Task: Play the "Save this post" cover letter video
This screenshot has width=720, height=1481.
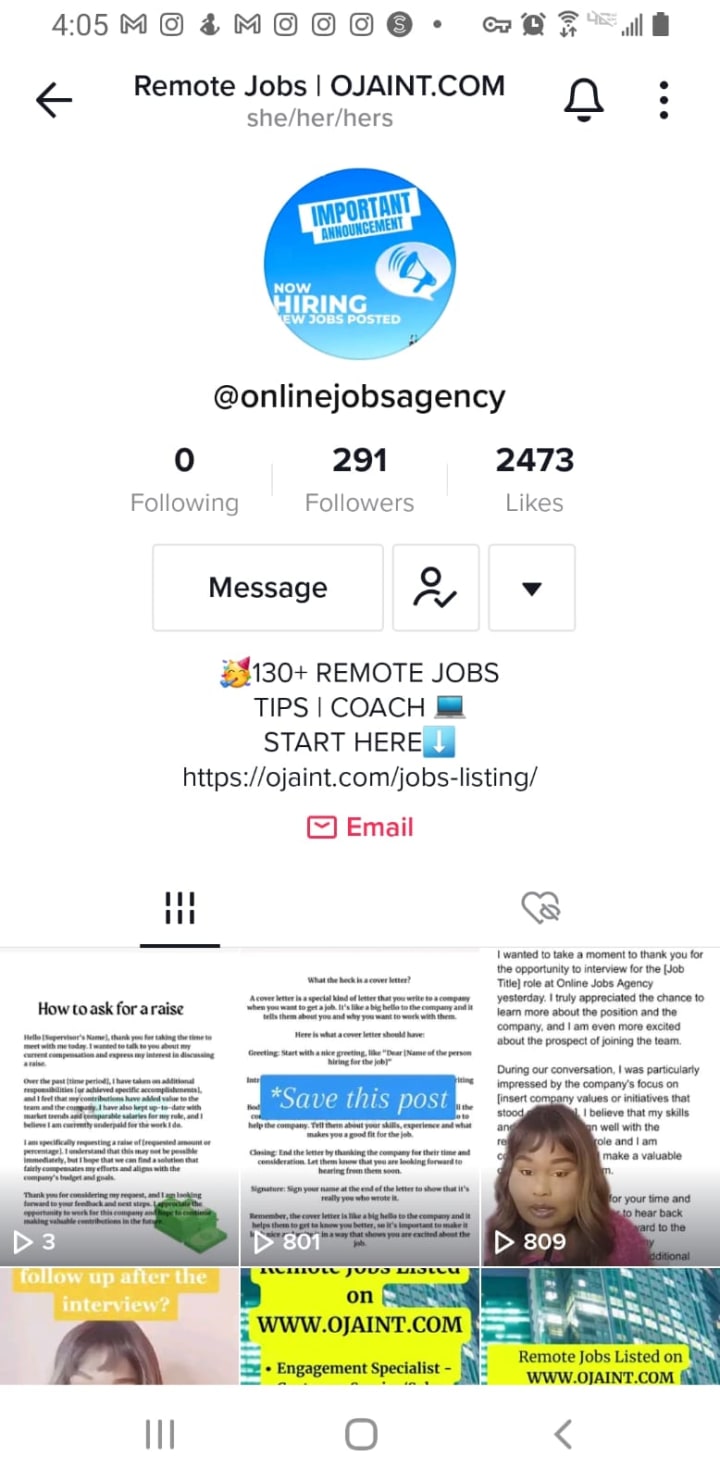Action: tap(360, 1106)
